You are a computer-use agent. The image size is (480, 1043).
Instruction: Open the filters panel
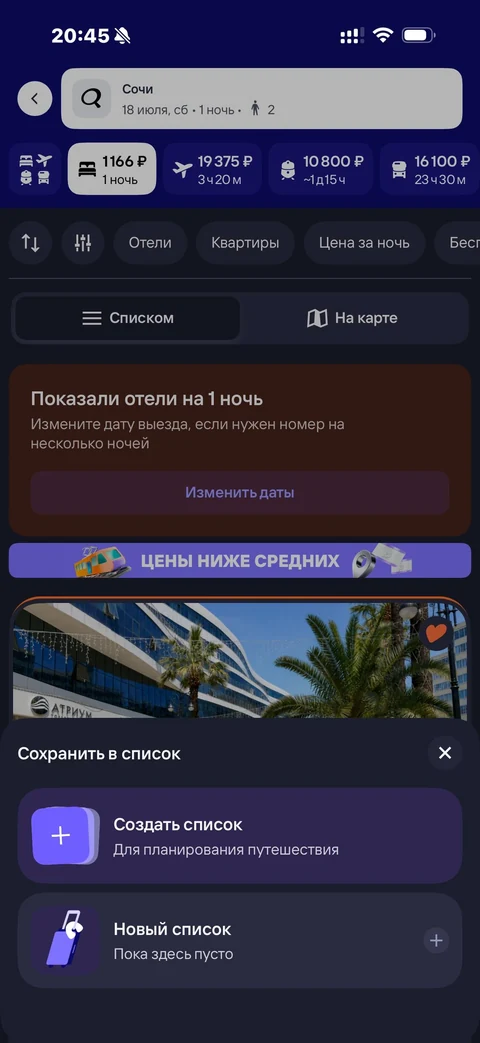point(83,243)
